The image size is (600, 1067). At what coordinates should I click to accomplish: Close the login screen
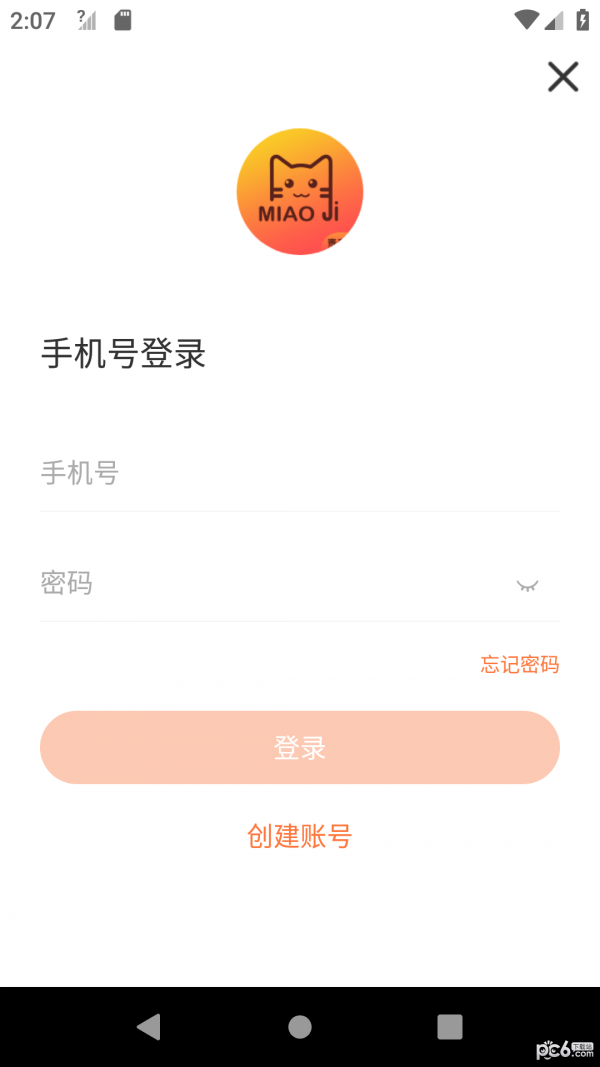pos(563,77)
